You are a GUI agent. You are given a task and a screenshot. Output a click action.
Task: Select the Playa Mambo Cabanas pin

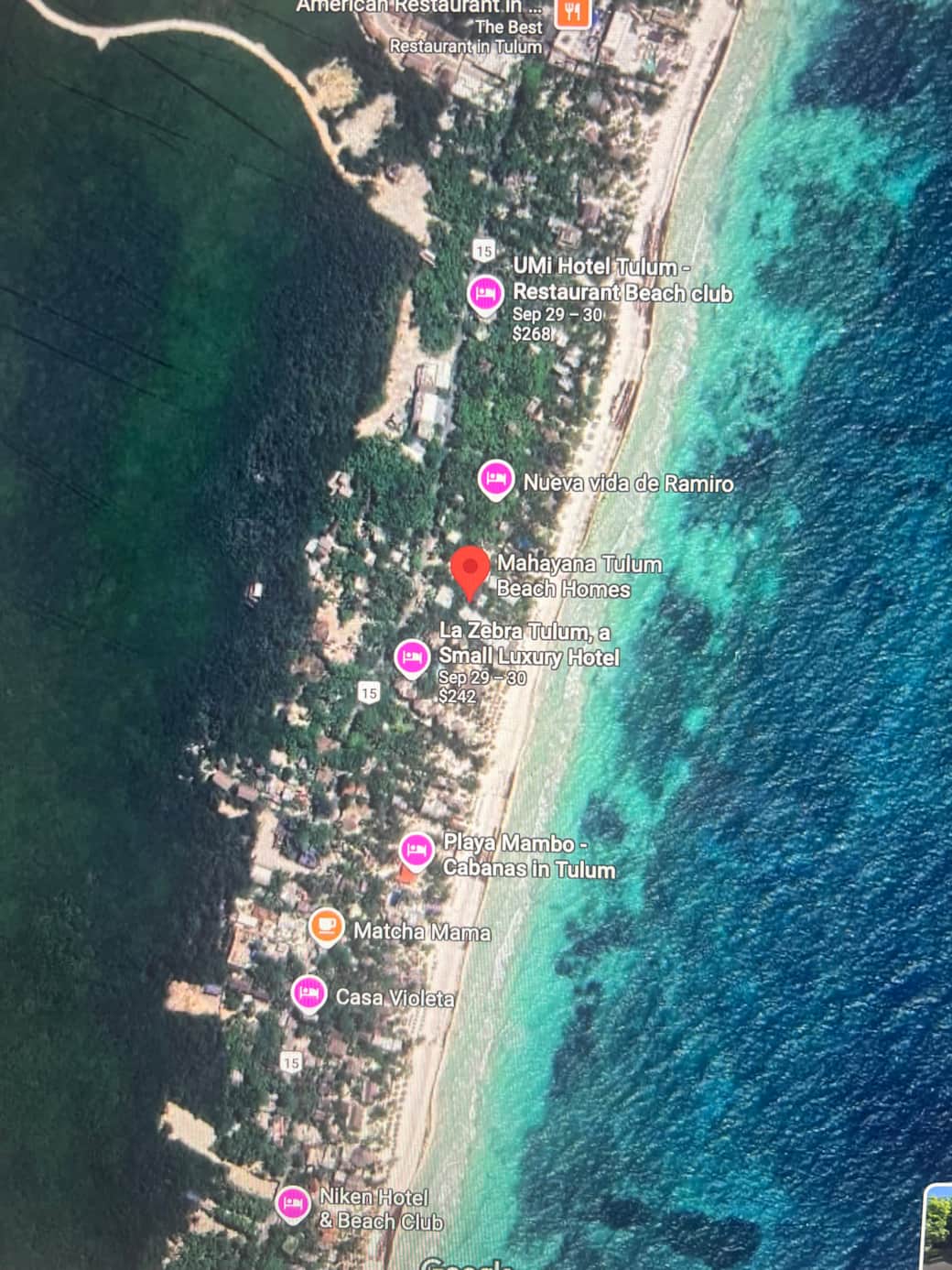point(416,851)
